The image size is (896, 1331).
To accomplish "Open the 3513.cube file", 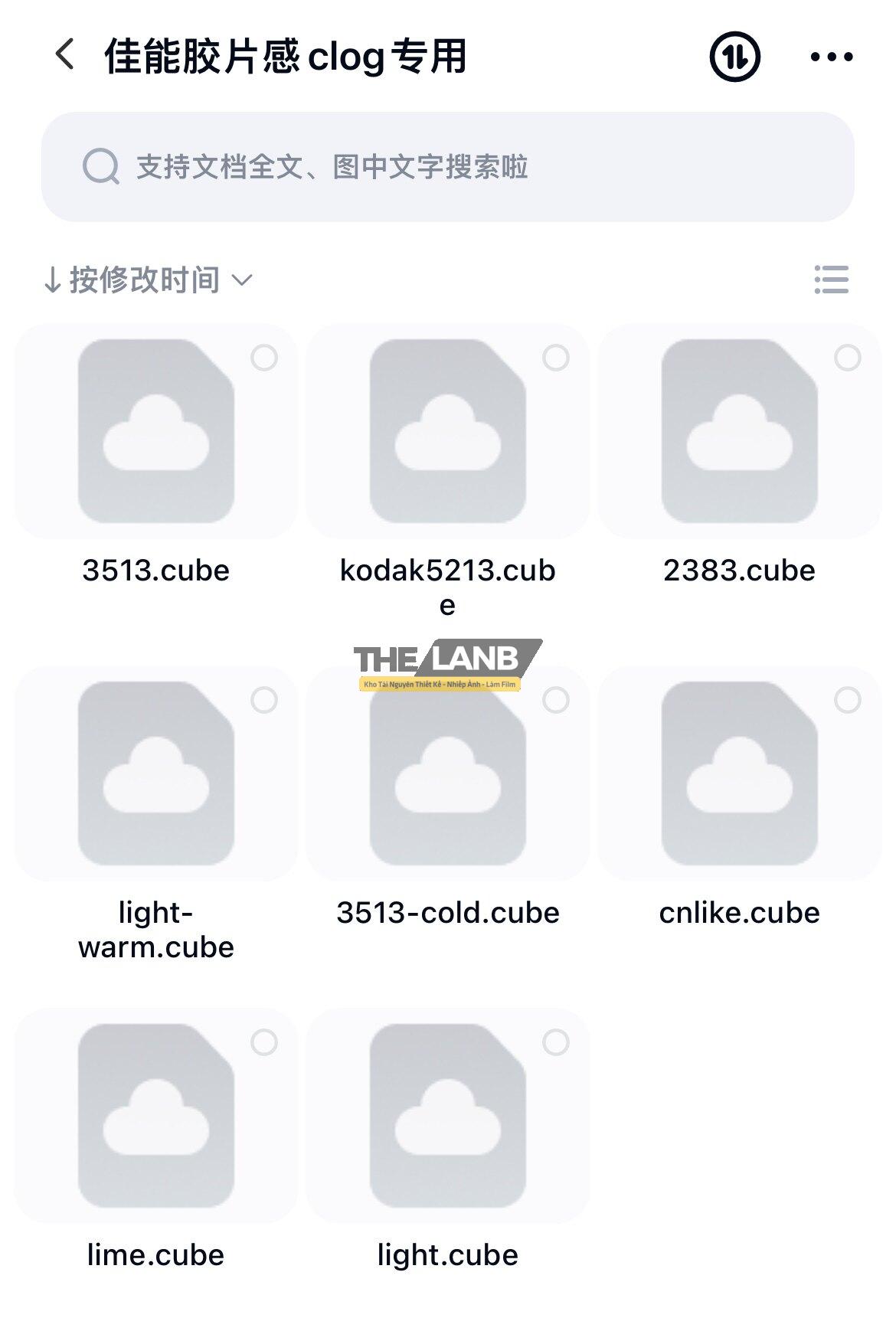I will [x=156, y=431].
